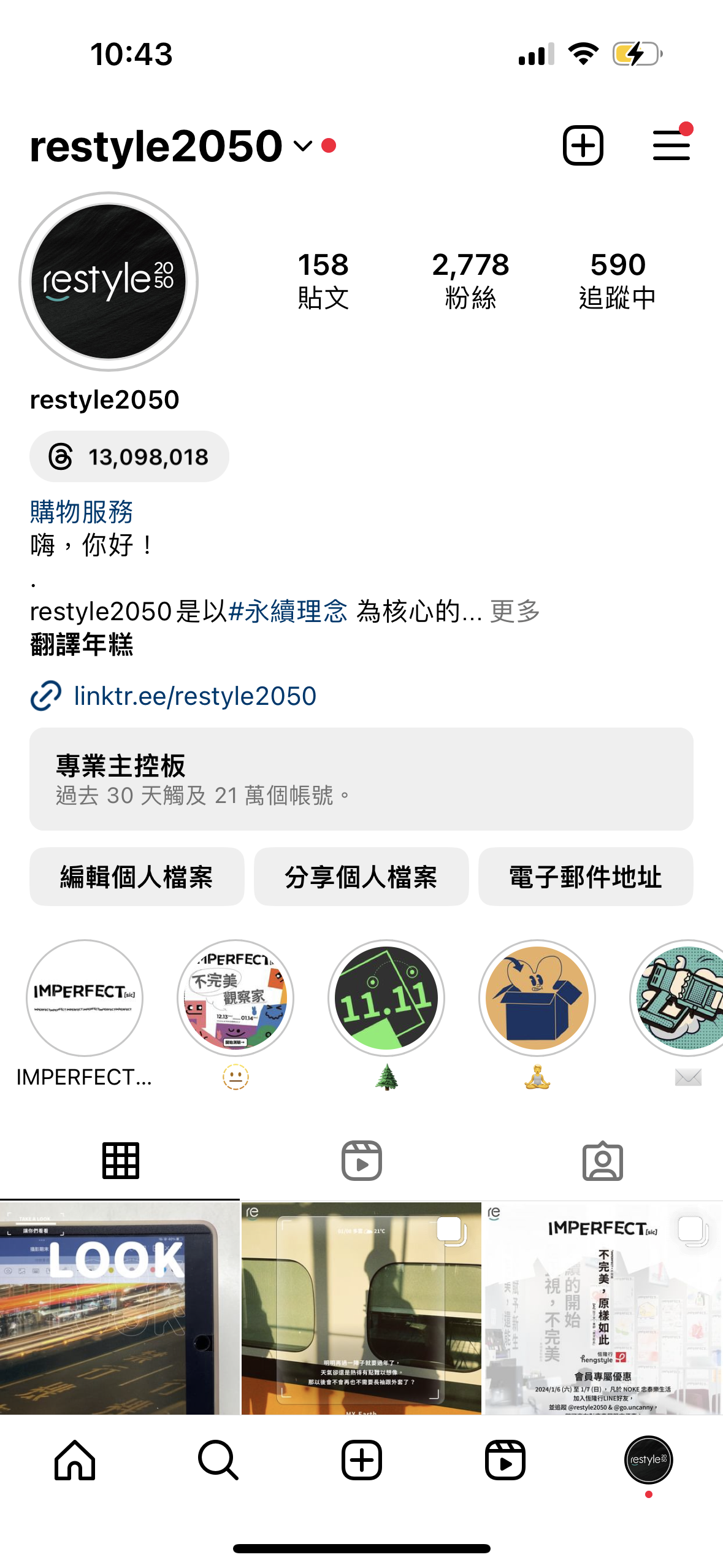Open the 11.11 tree story highlight
Image resolution: width=723 pixels, height=1568 pixels.
point(386,998)
